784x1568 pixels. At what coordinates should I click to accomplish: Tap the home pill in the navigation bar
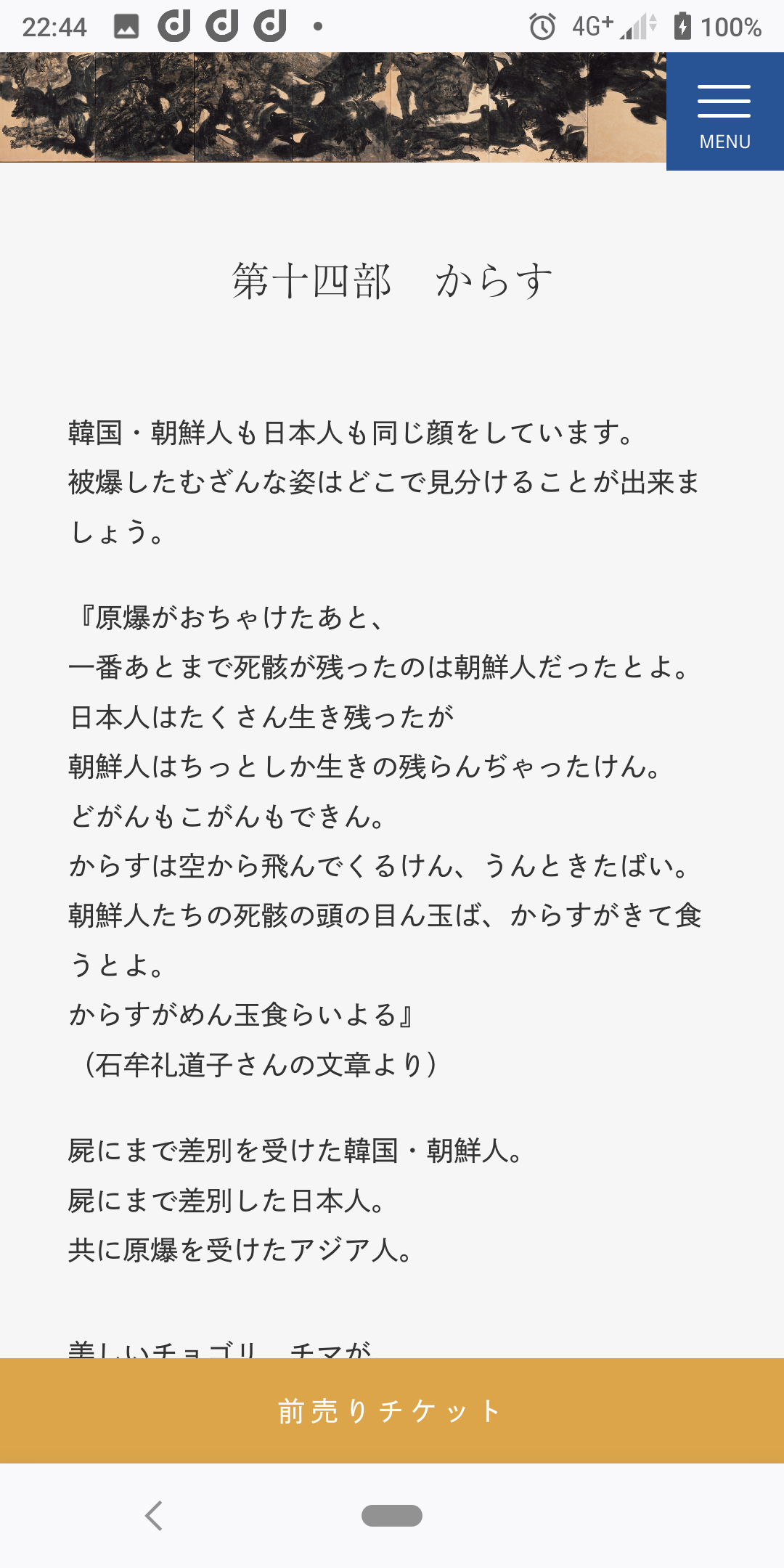(392, 1516)
